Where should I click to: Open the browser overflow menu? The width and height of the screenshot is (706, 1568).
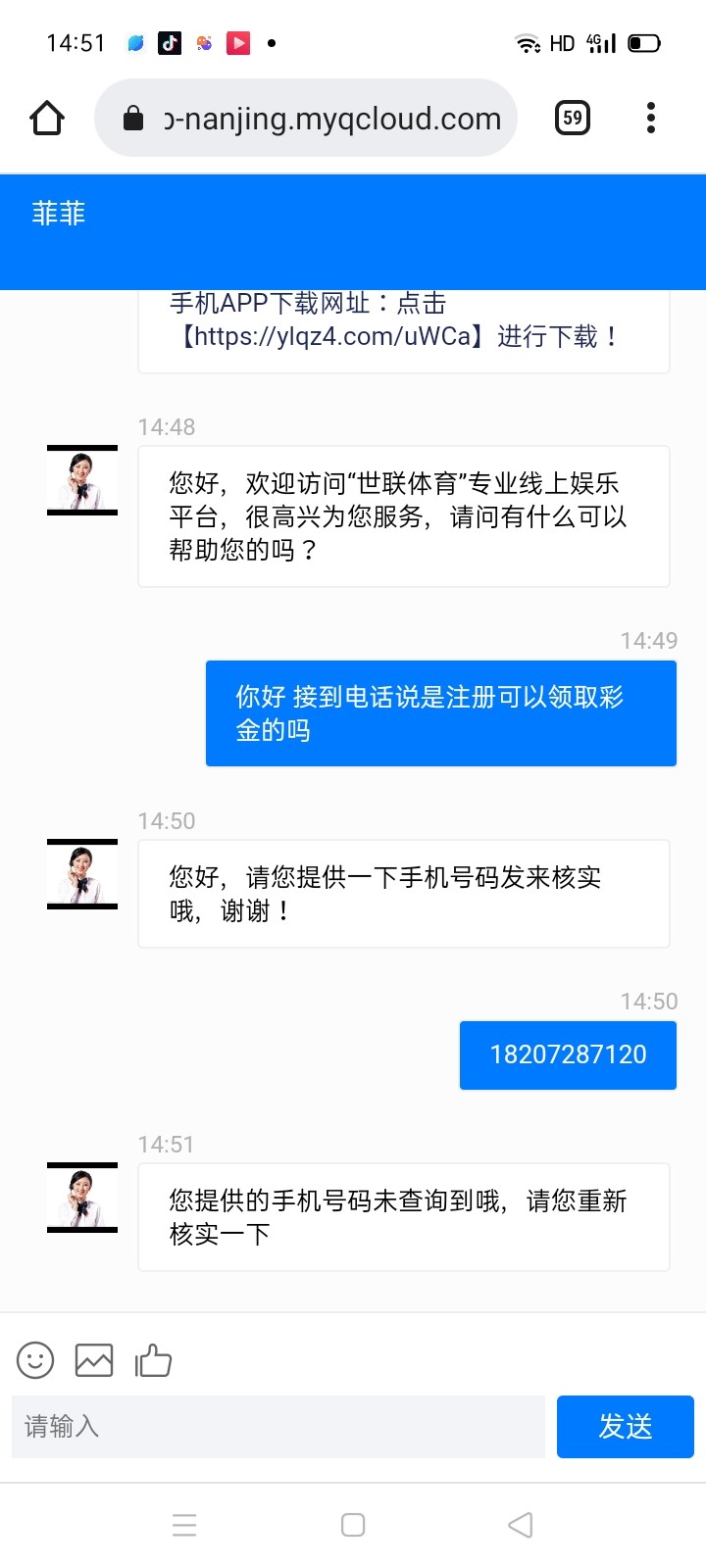(x=650, y=119)
